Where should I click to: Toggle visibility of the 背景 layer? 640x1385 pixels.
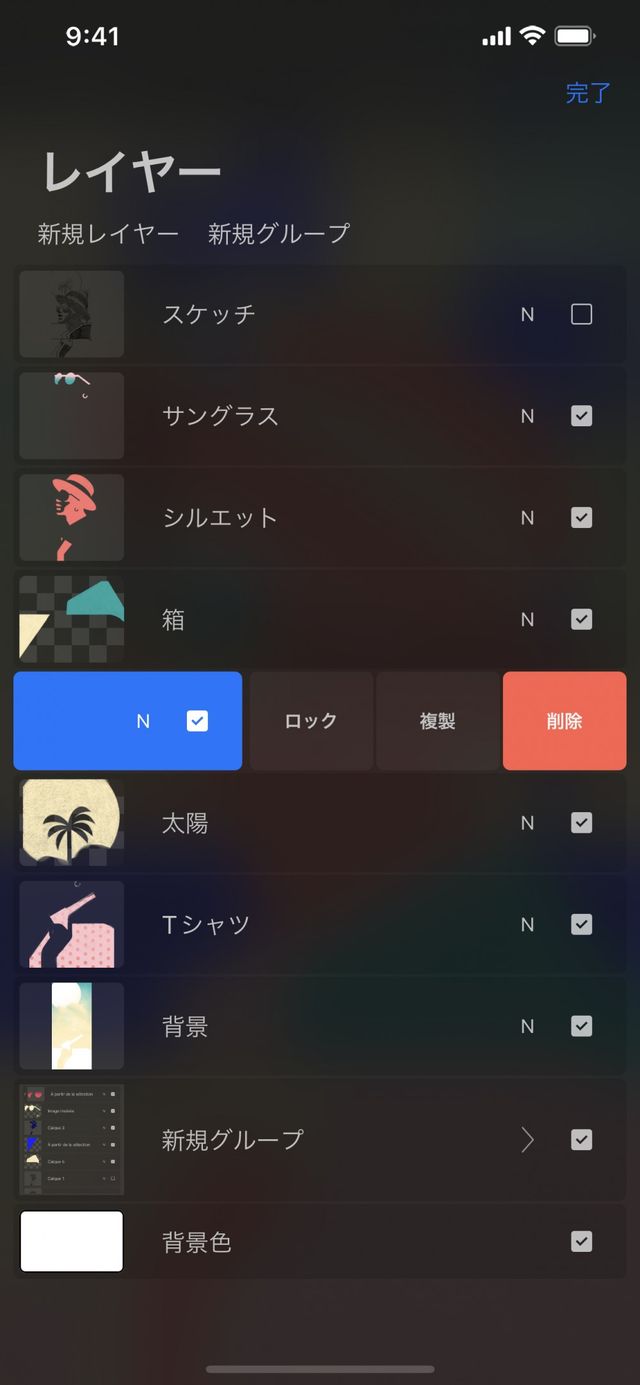(581, 1026)
